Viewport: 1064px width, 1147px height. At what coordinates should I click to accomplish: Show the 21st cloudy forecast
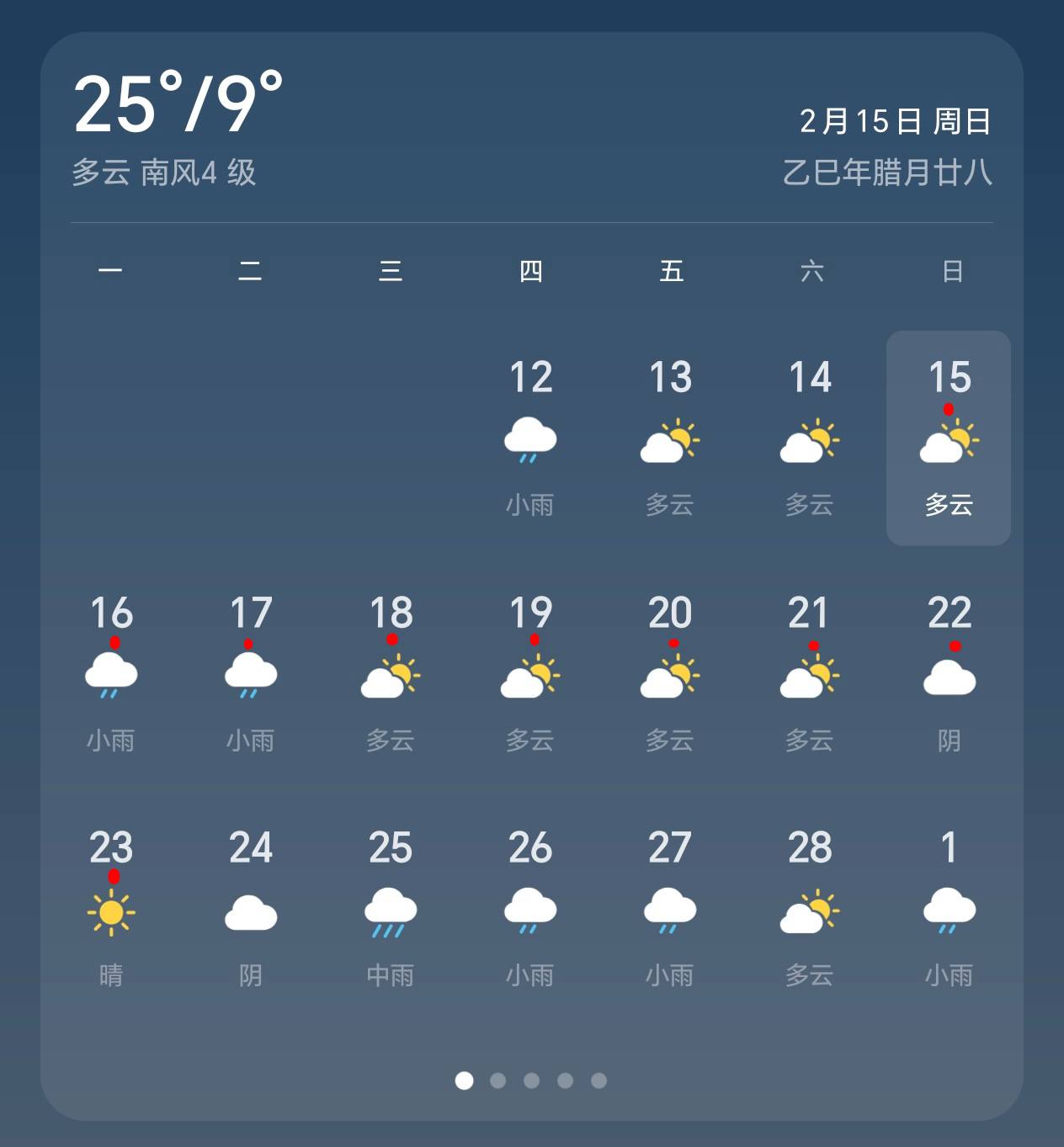[810, 673]
